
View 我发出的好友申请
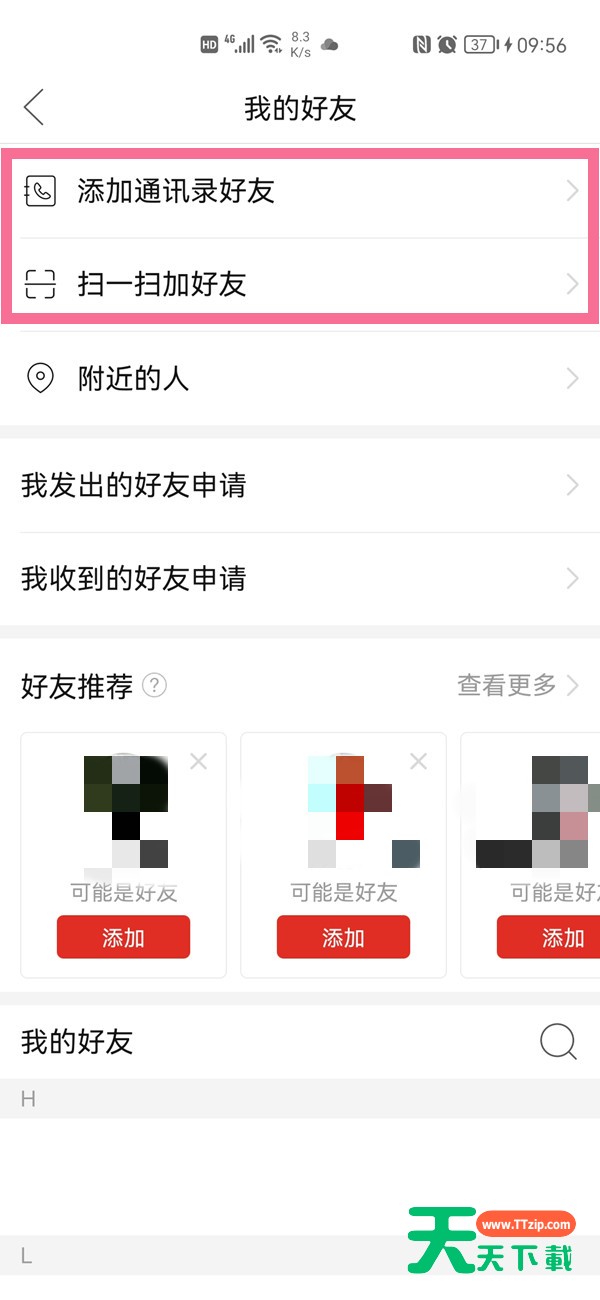133,486
